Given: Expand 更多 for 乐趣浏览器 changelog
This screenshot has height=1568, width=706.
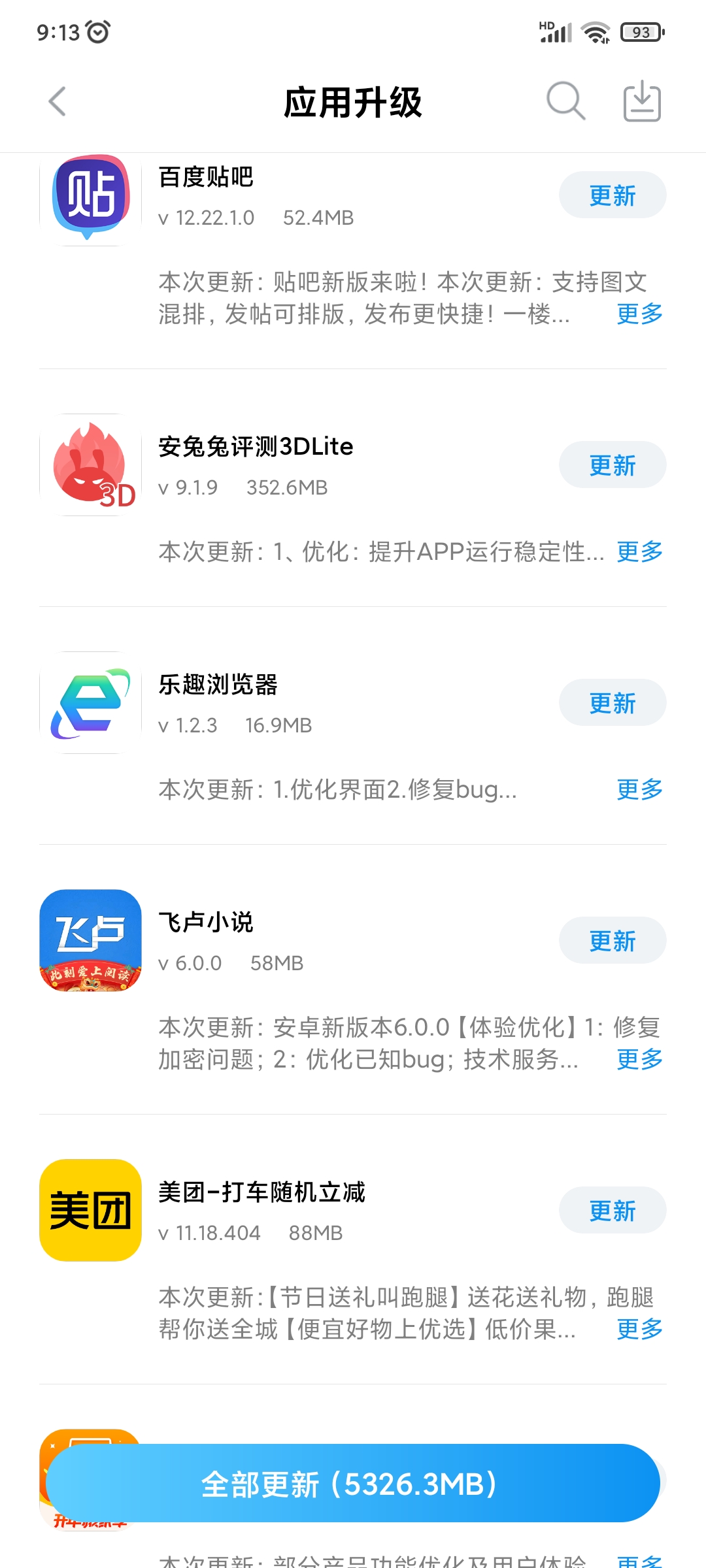Looking at the screenshot, I should (640, 790).
